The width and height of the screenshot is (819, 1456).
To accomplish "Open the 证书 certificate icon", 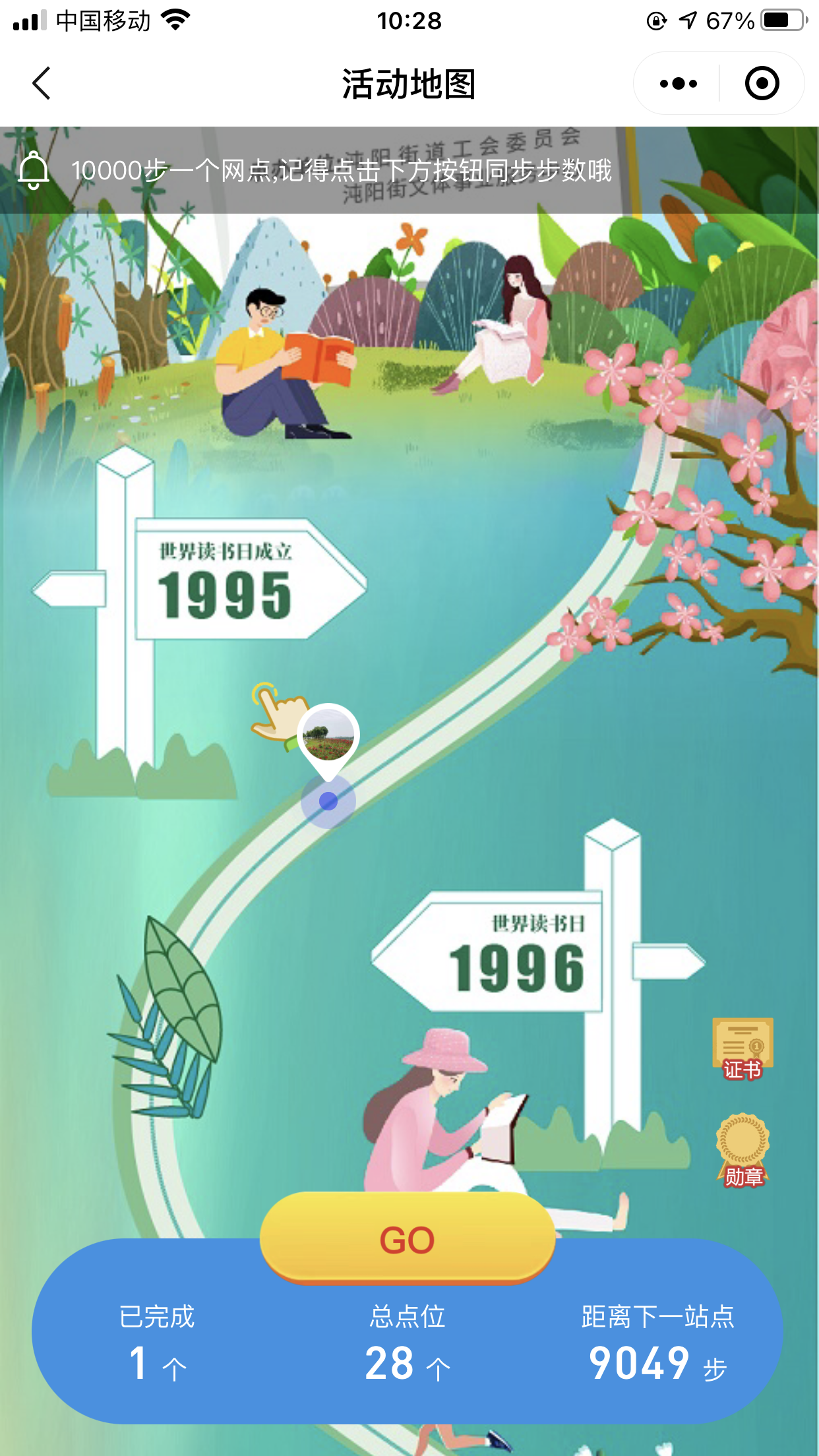I will [743, 1048].
